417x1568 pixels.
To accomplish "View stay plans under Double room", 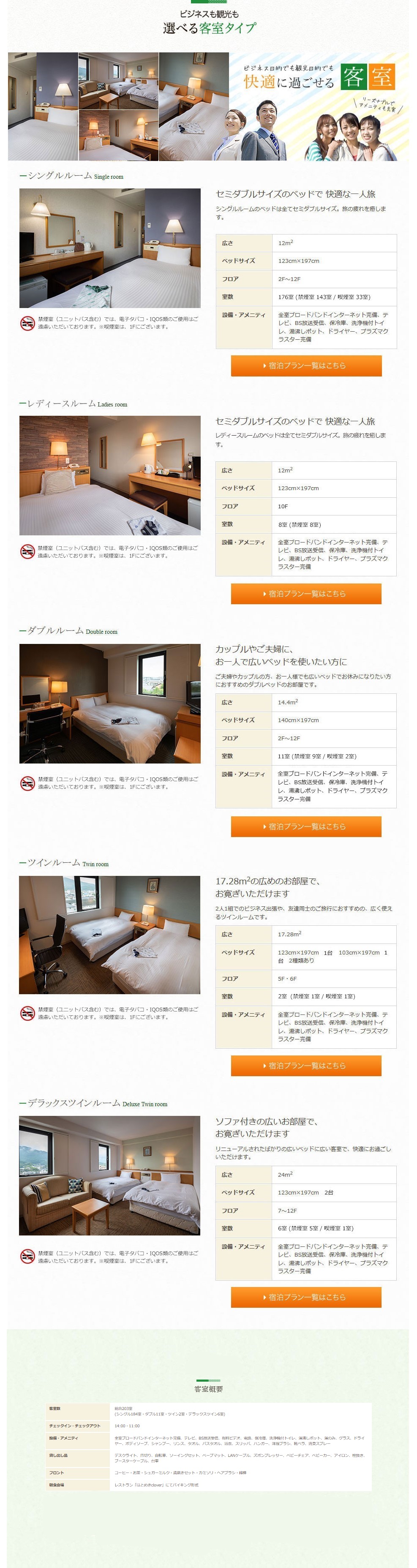I will tap(306, 826).
